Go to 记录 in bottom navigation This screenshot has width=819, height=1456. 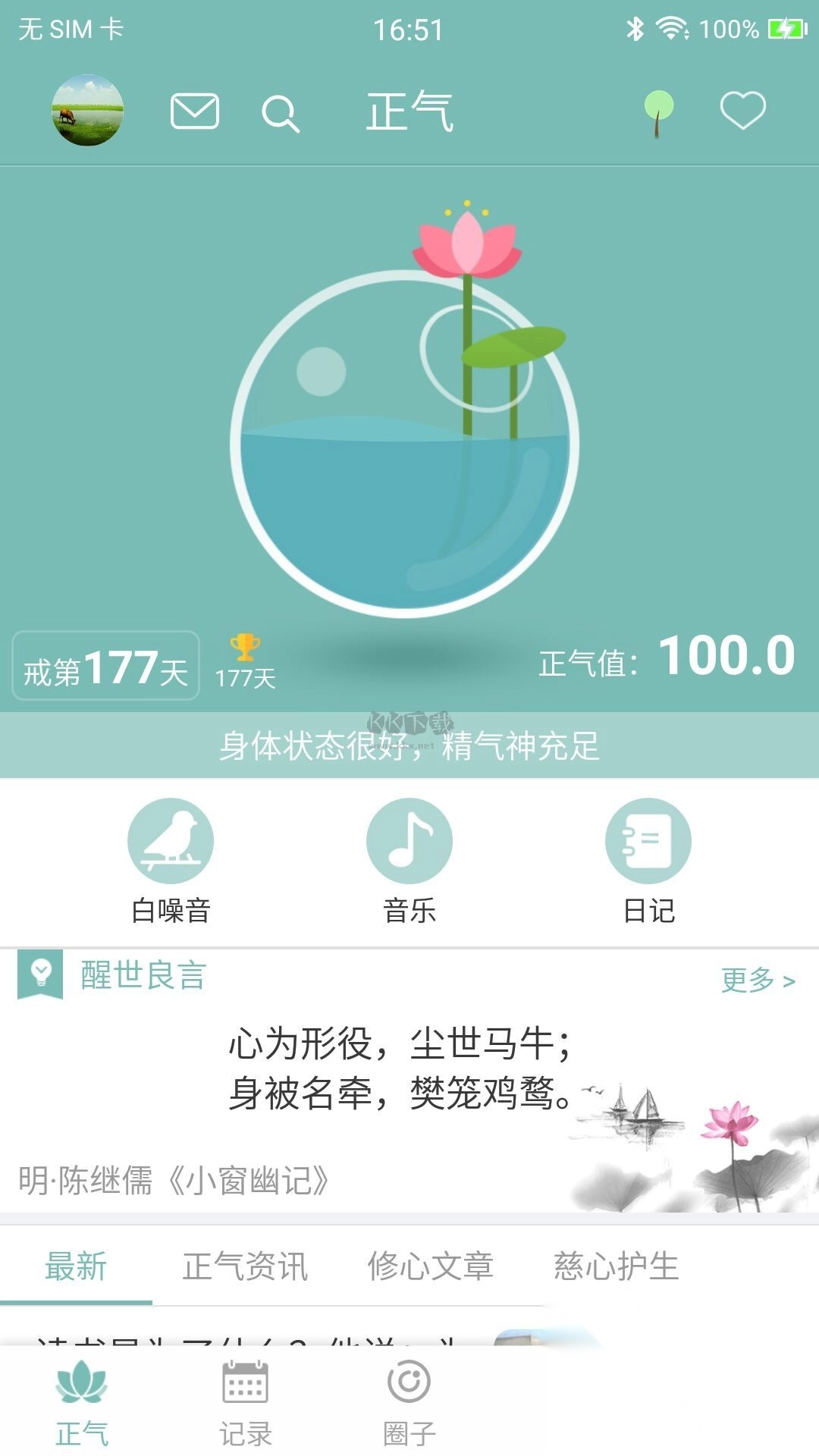click(245, 1404)
